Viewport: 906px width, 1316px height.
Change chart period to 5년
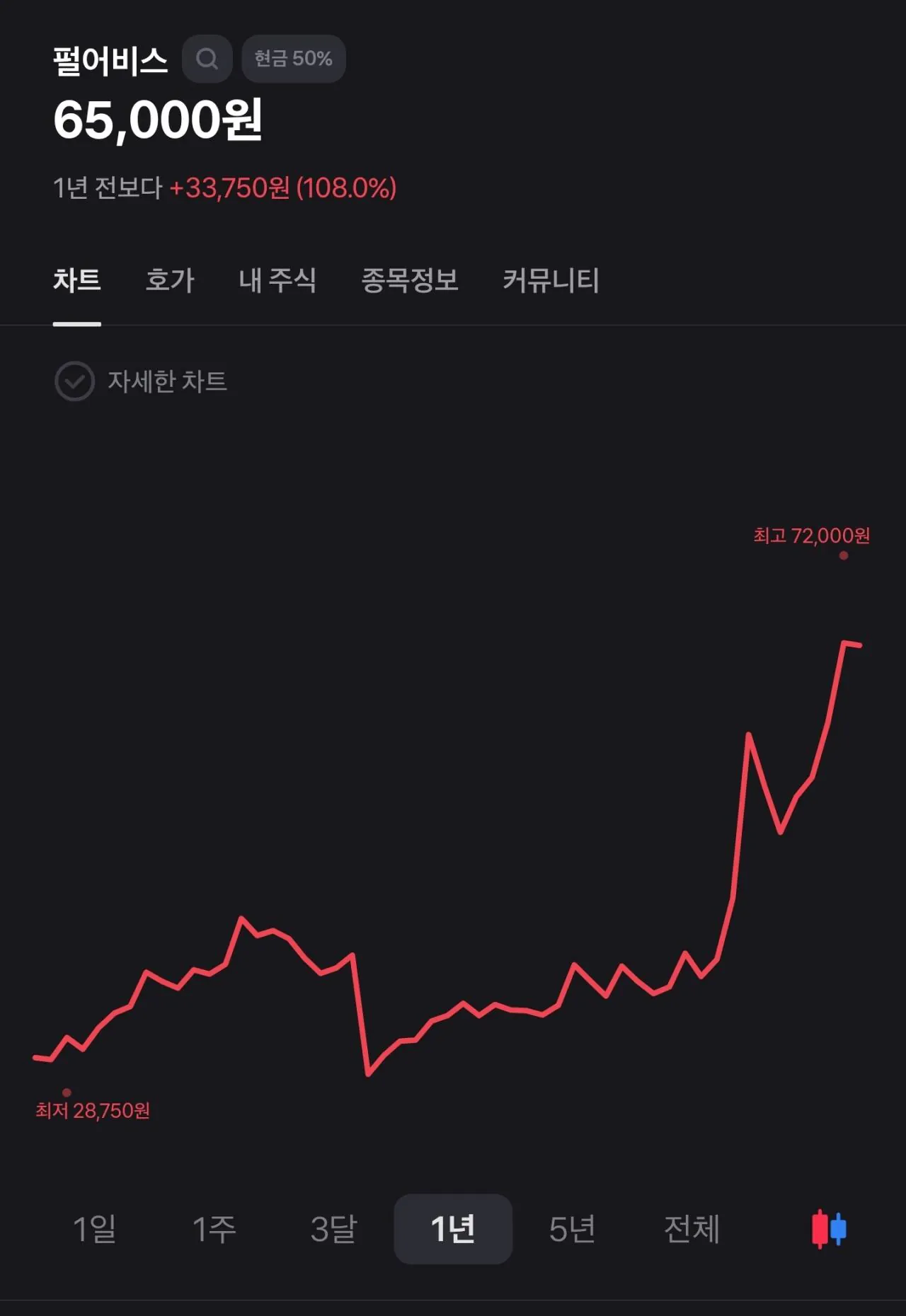(x=572, y=1229)
